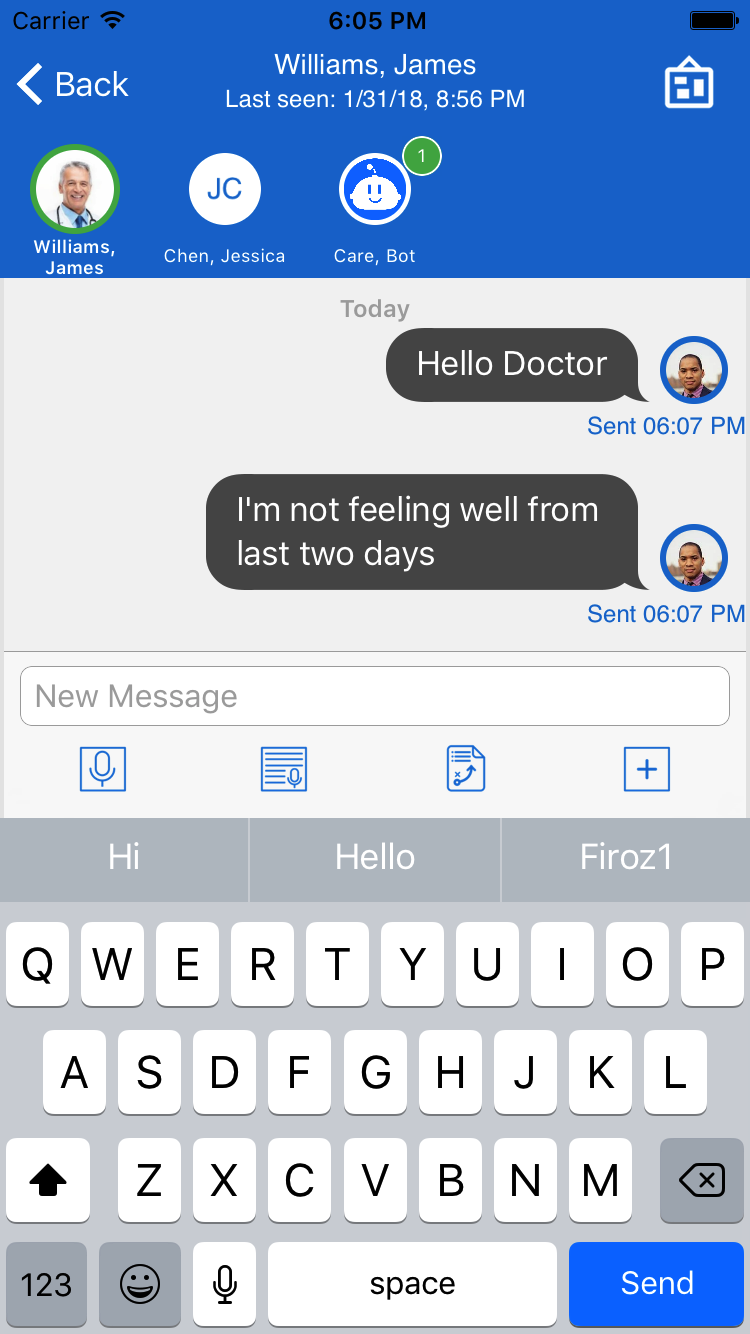750x1334 pixels.
Task: Open the Care, Bot chat
Action: [375, 190]
